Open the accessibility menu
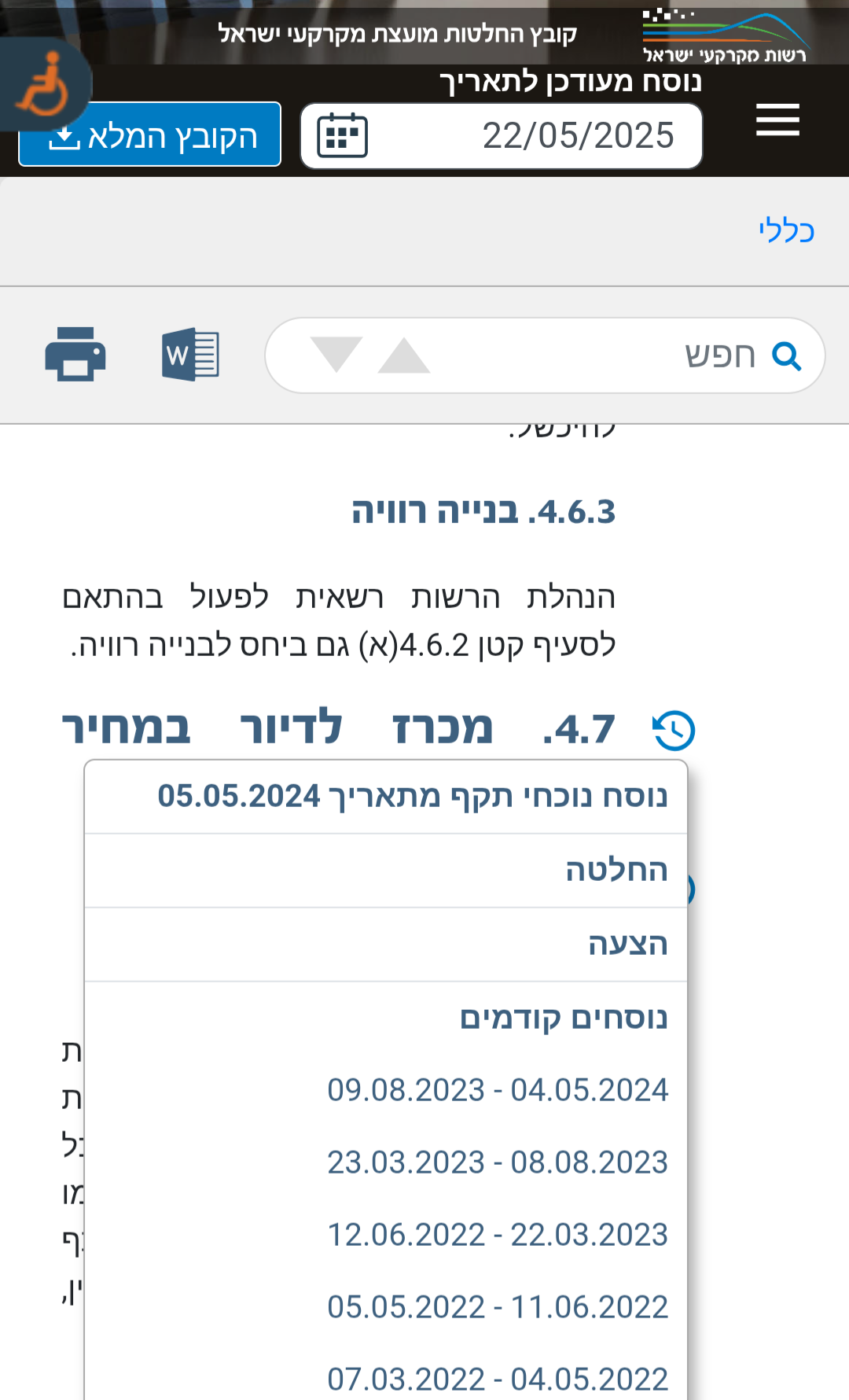Viewport: 849px width, 1400px height. click(x=43, y=85)
